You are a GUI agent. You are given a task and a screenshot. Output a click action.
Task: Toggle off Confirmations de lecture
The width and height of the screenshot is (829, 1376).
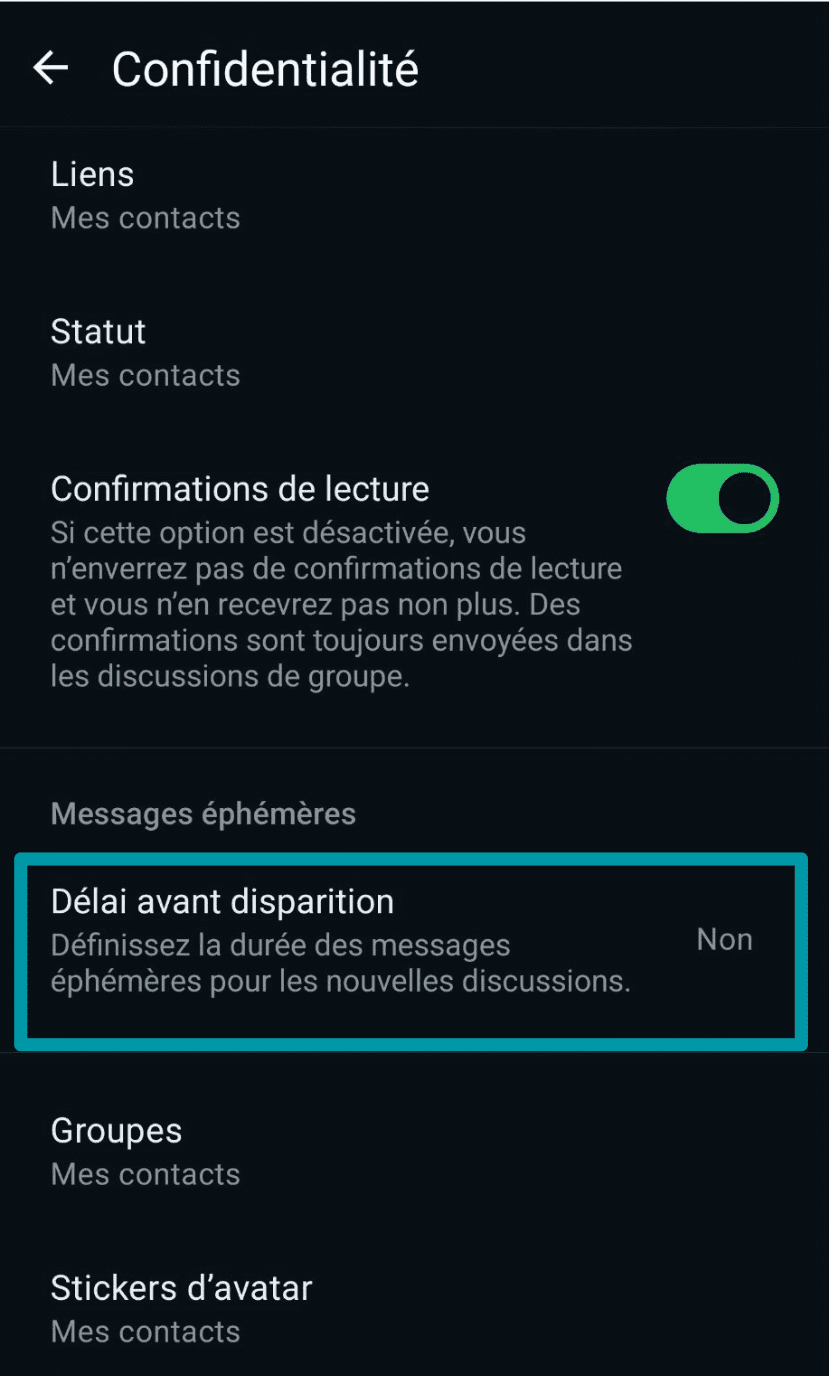click(x=722, y=498)
